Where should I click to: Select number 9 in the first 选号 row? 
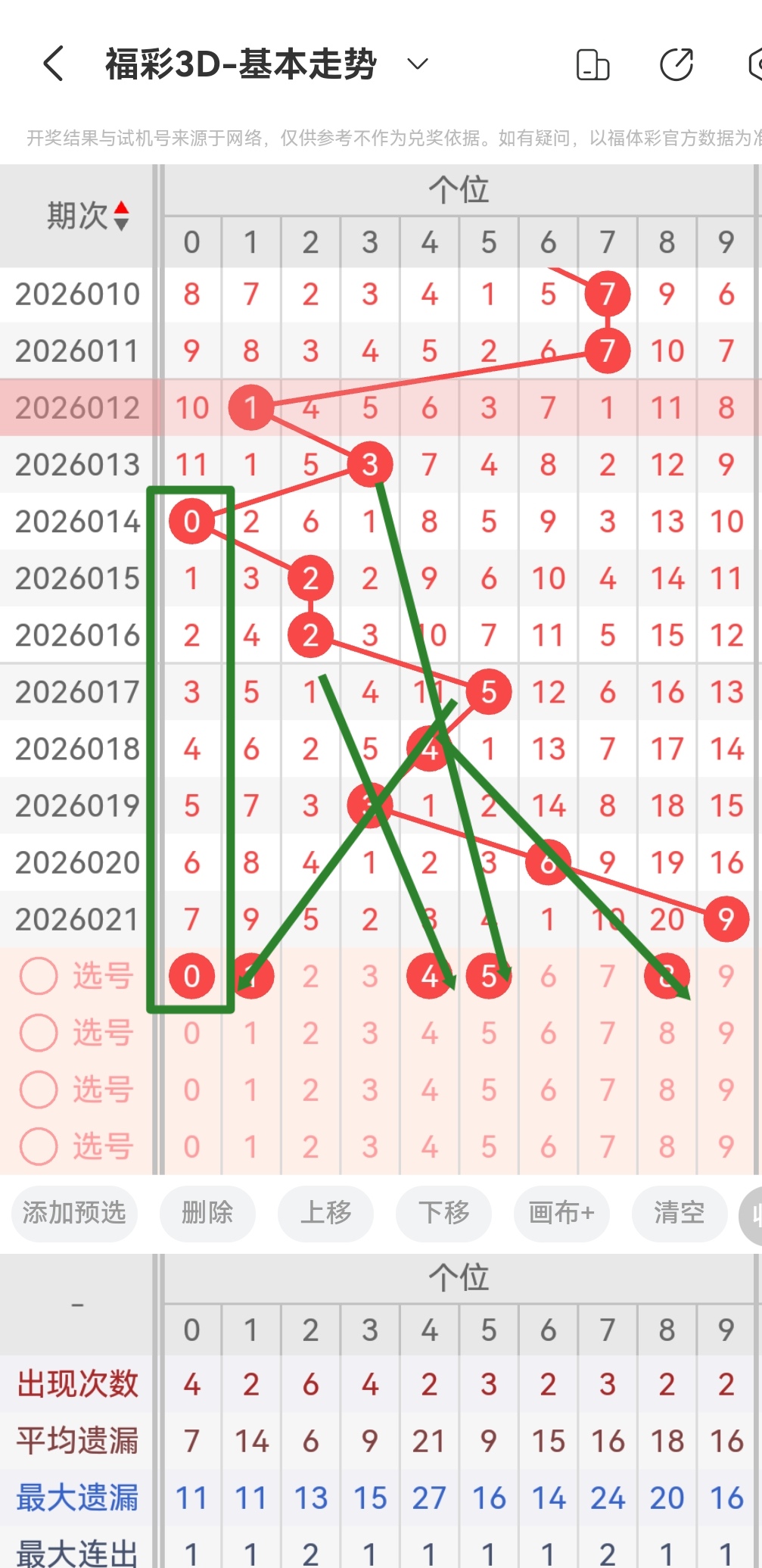point(726,976)
